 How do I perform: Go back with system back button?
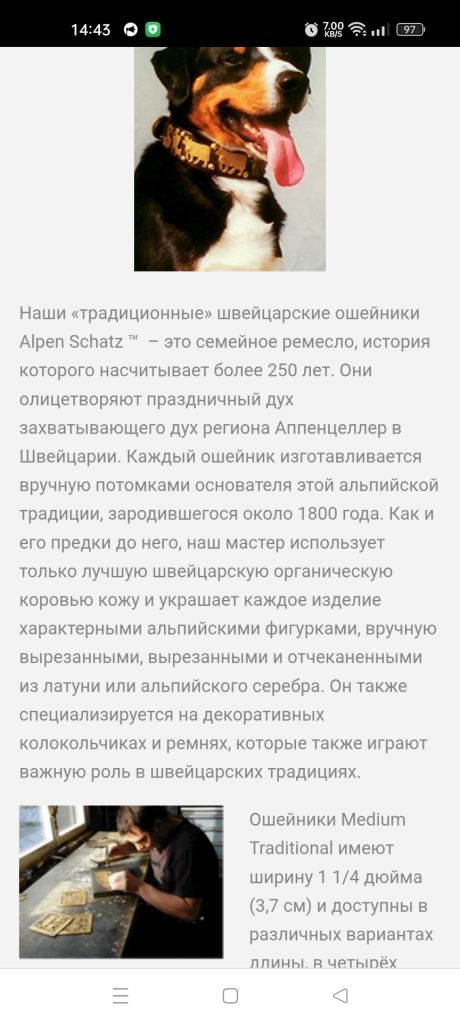340,995
